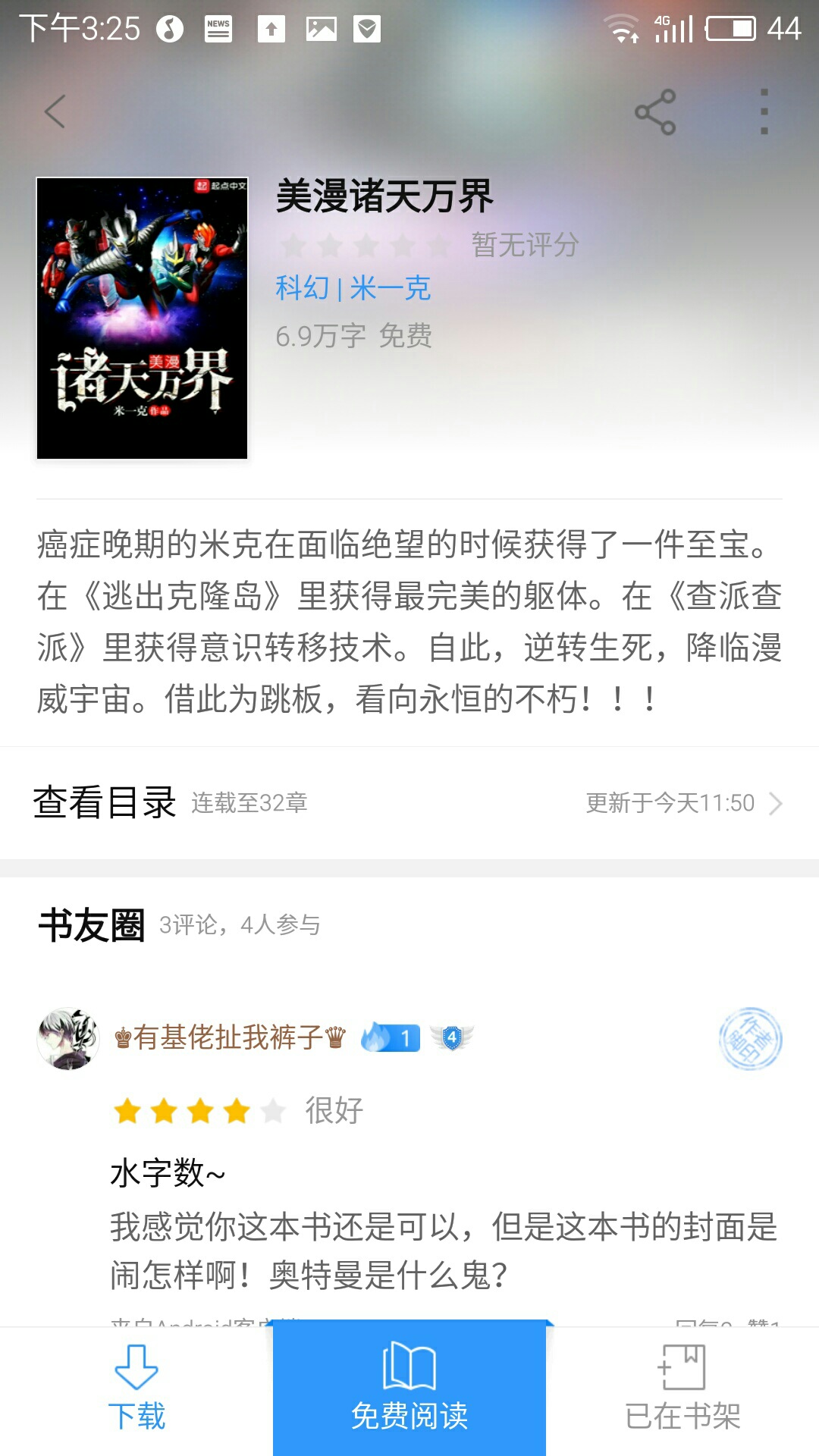Go back using the top-left arrow
This screenshot has width=819, height=1456.
coord(55,112)
